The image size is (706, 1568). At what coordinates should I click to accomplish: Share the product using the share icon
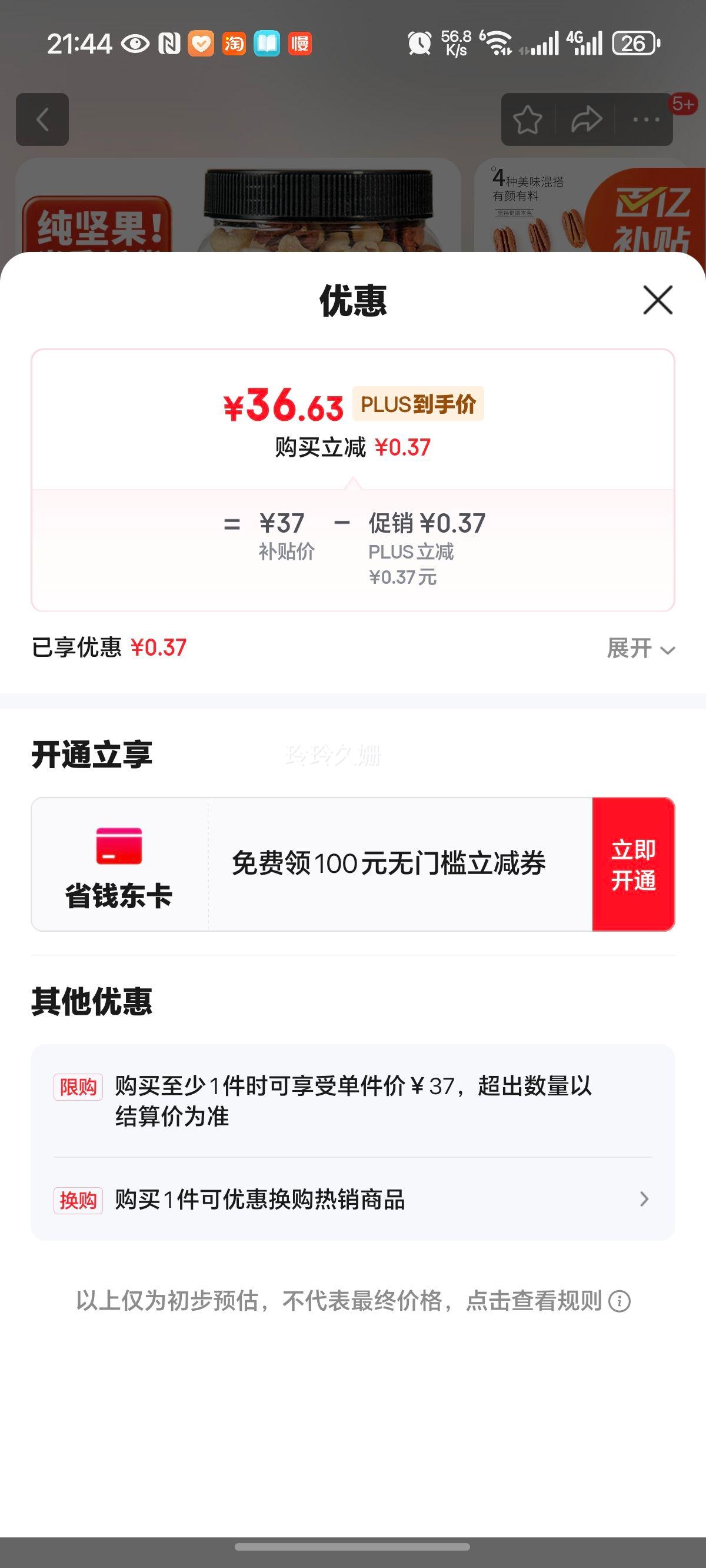(585, 119)
